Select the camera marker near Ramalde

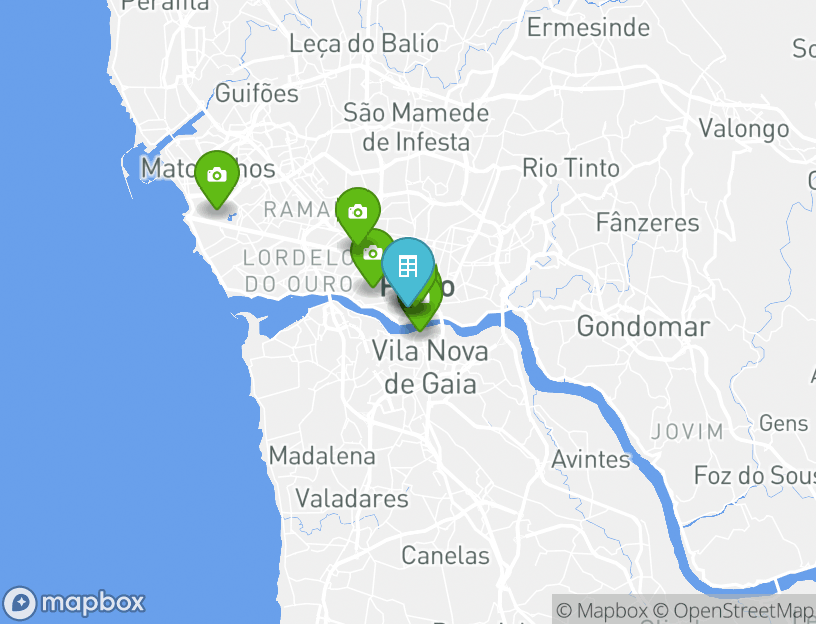tap(357, 212)
